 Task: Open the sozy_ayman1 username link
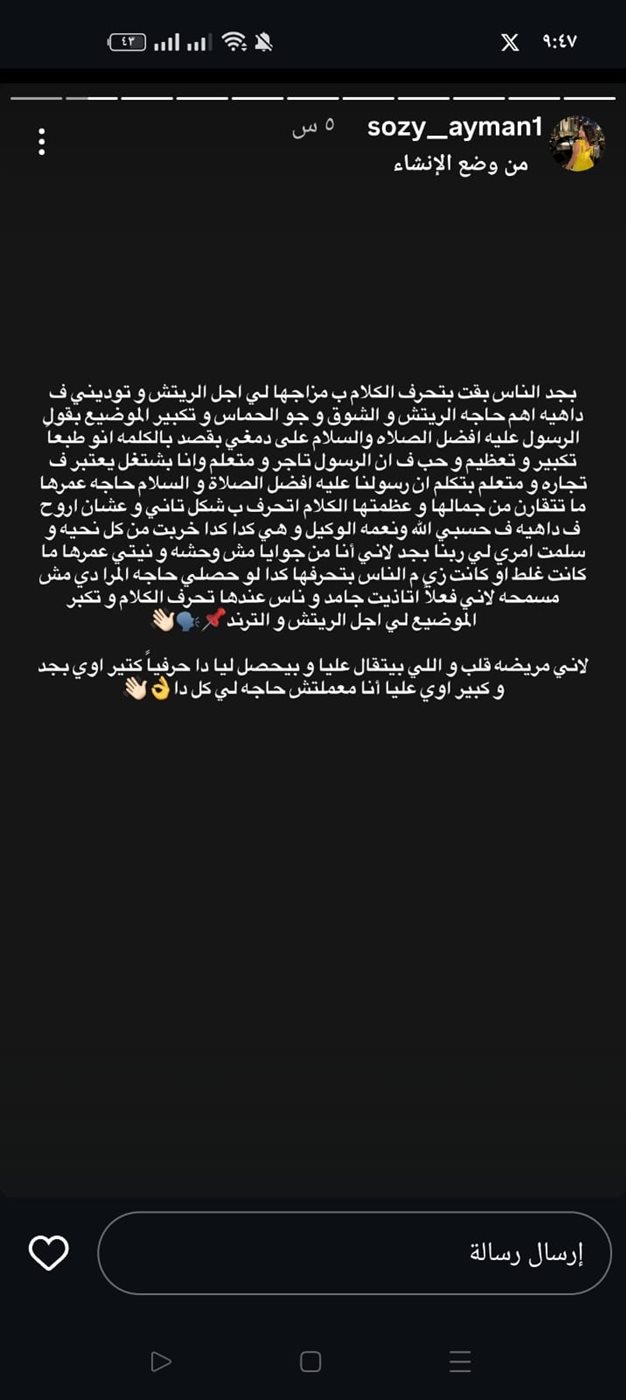[x=454, y=127]
